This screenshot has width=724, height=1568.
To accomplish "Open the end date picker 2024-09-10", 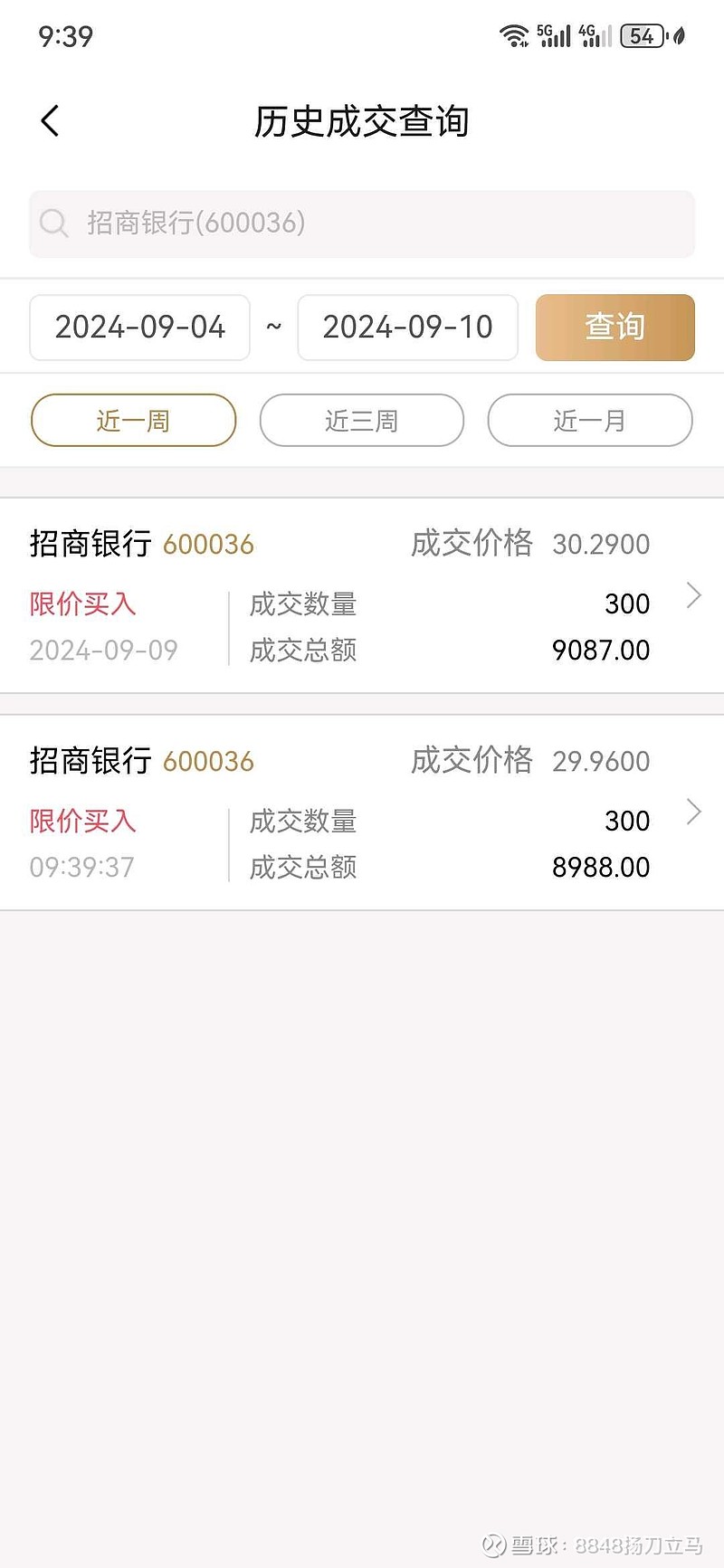I will pos(407,328).
